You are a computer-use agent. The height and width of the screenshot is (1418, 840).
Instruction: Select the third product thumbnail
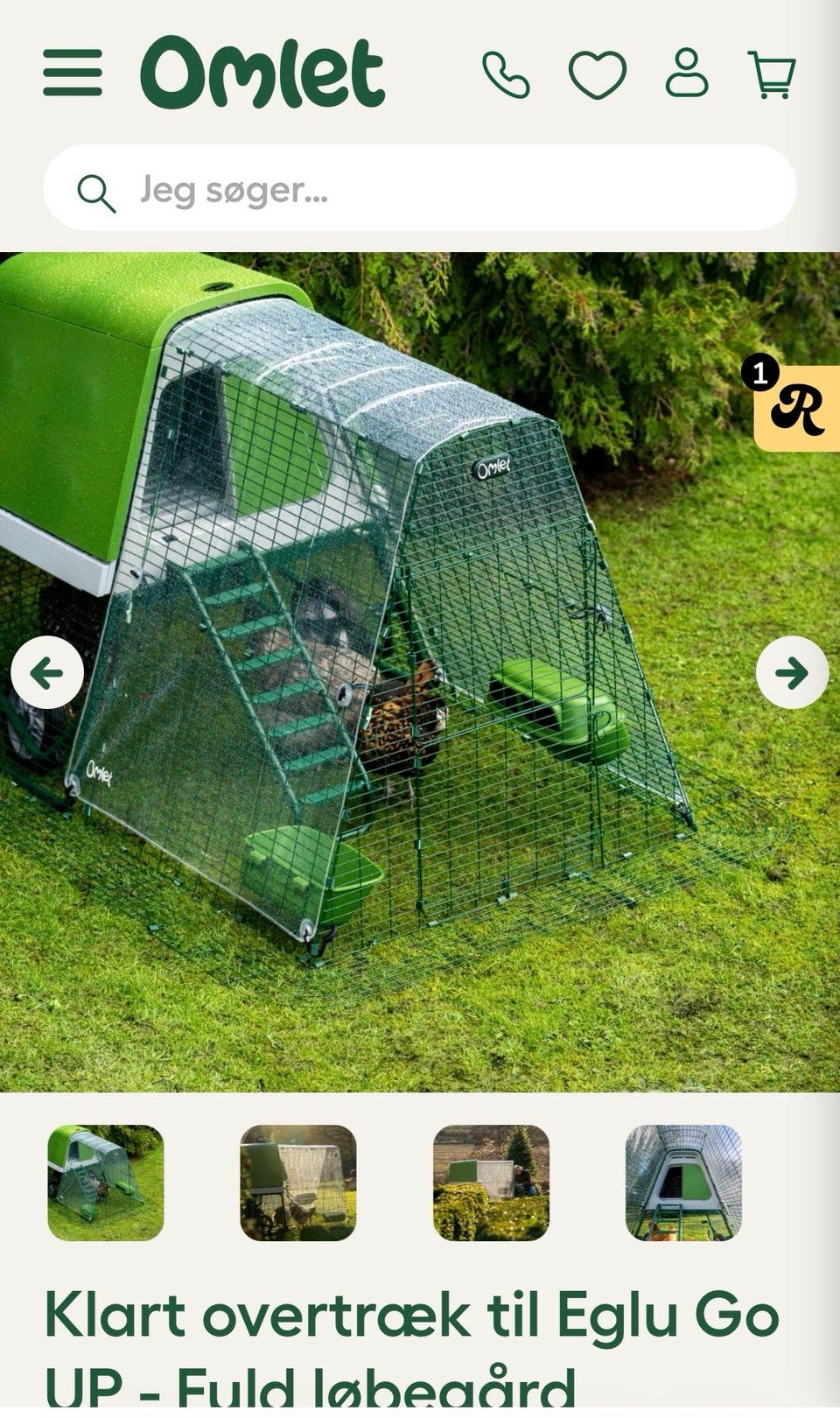pyautogui.click(x=491, y=1183)
